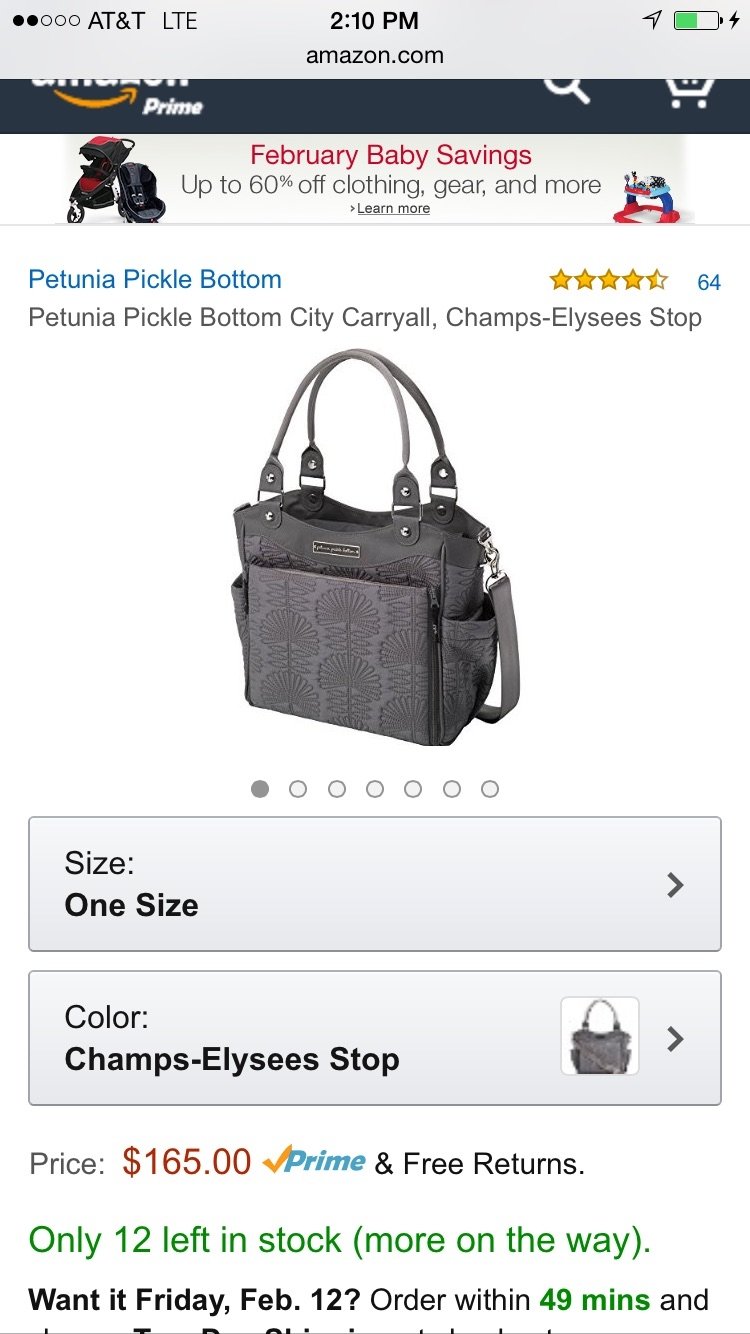Expand the Size: One Size selector

click(375, 884)
